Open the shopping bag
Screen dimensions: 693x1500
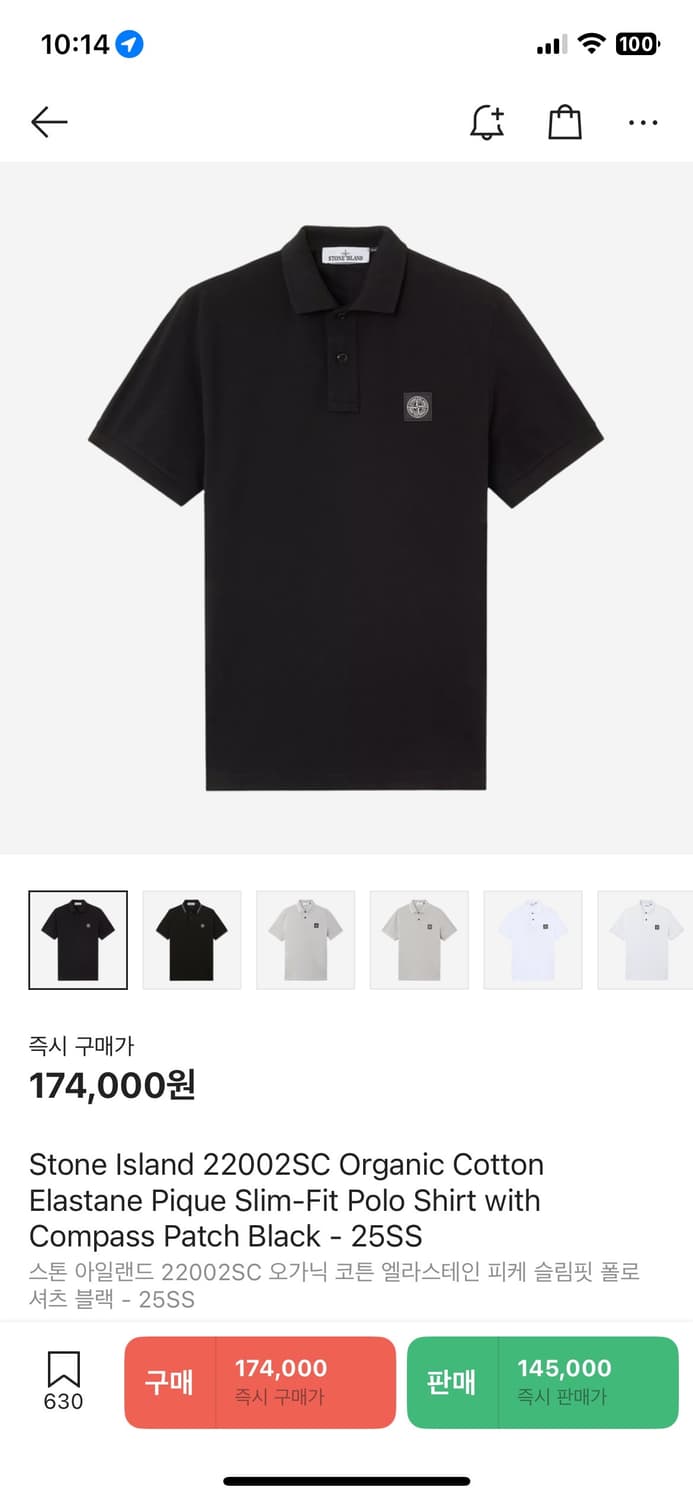[565, 122]
